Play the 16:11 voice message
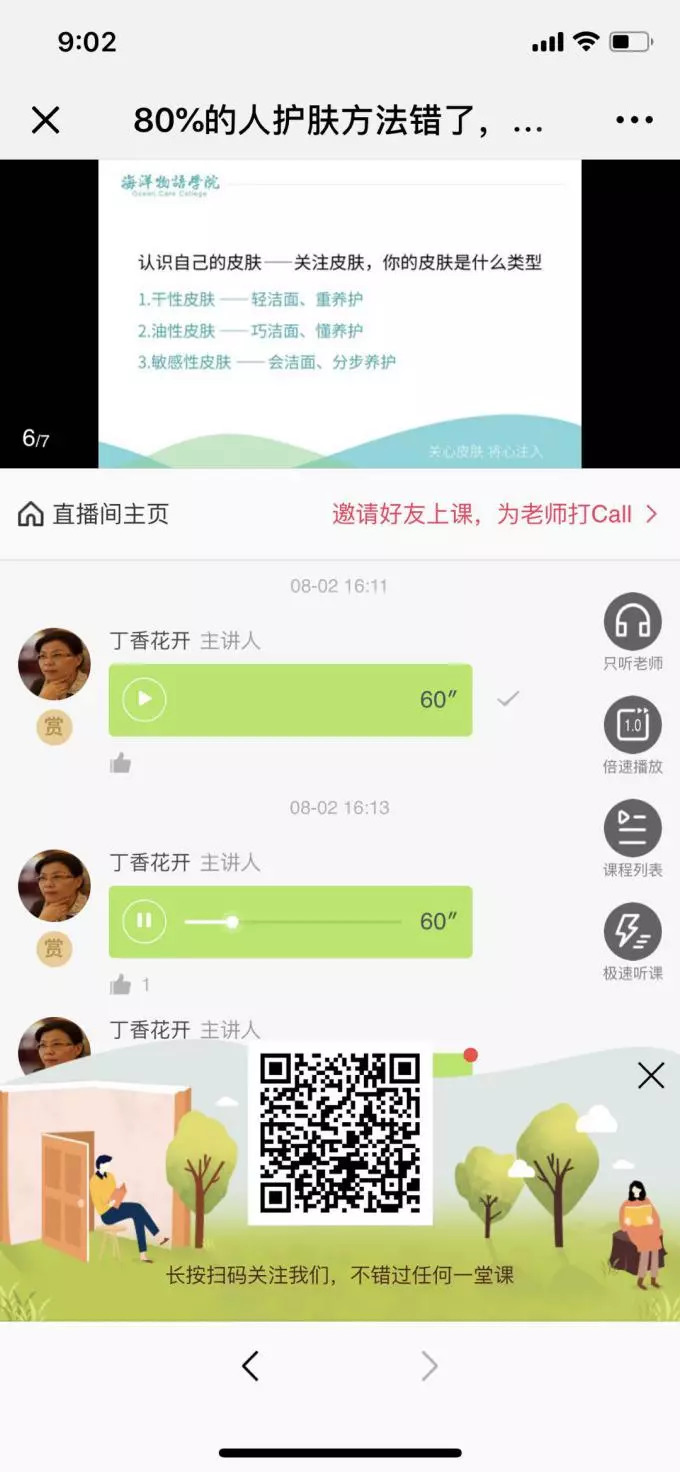The width and height of the screenshot is (680, 1472). (145, 699)
